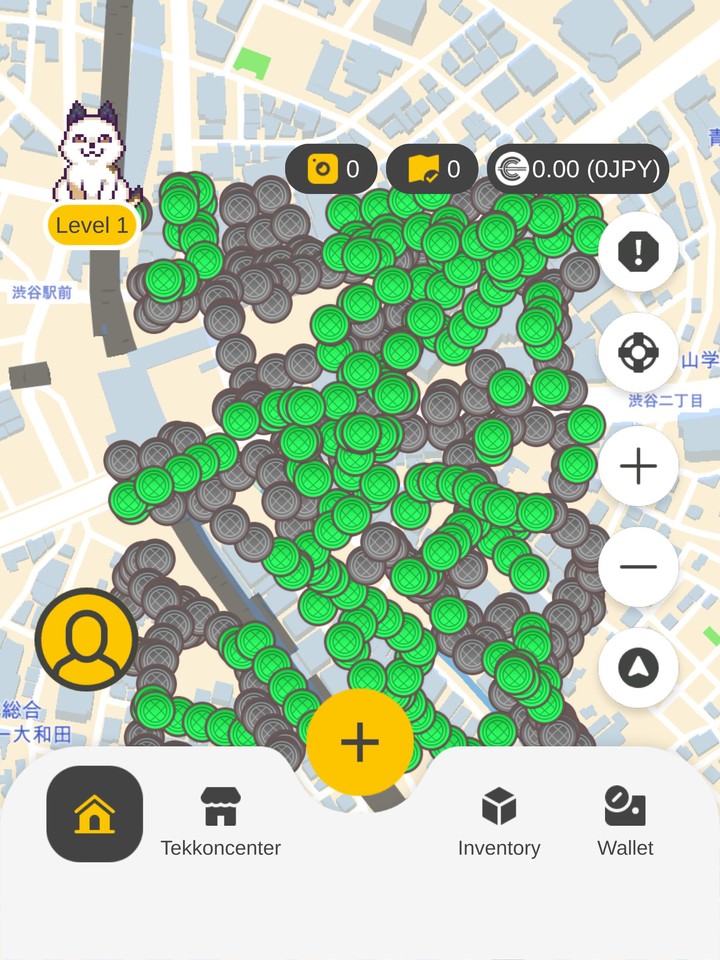Image resolution: width=720 pixels, height=960 pixels.
Task: Zoom out of the map
Action: 637,566
